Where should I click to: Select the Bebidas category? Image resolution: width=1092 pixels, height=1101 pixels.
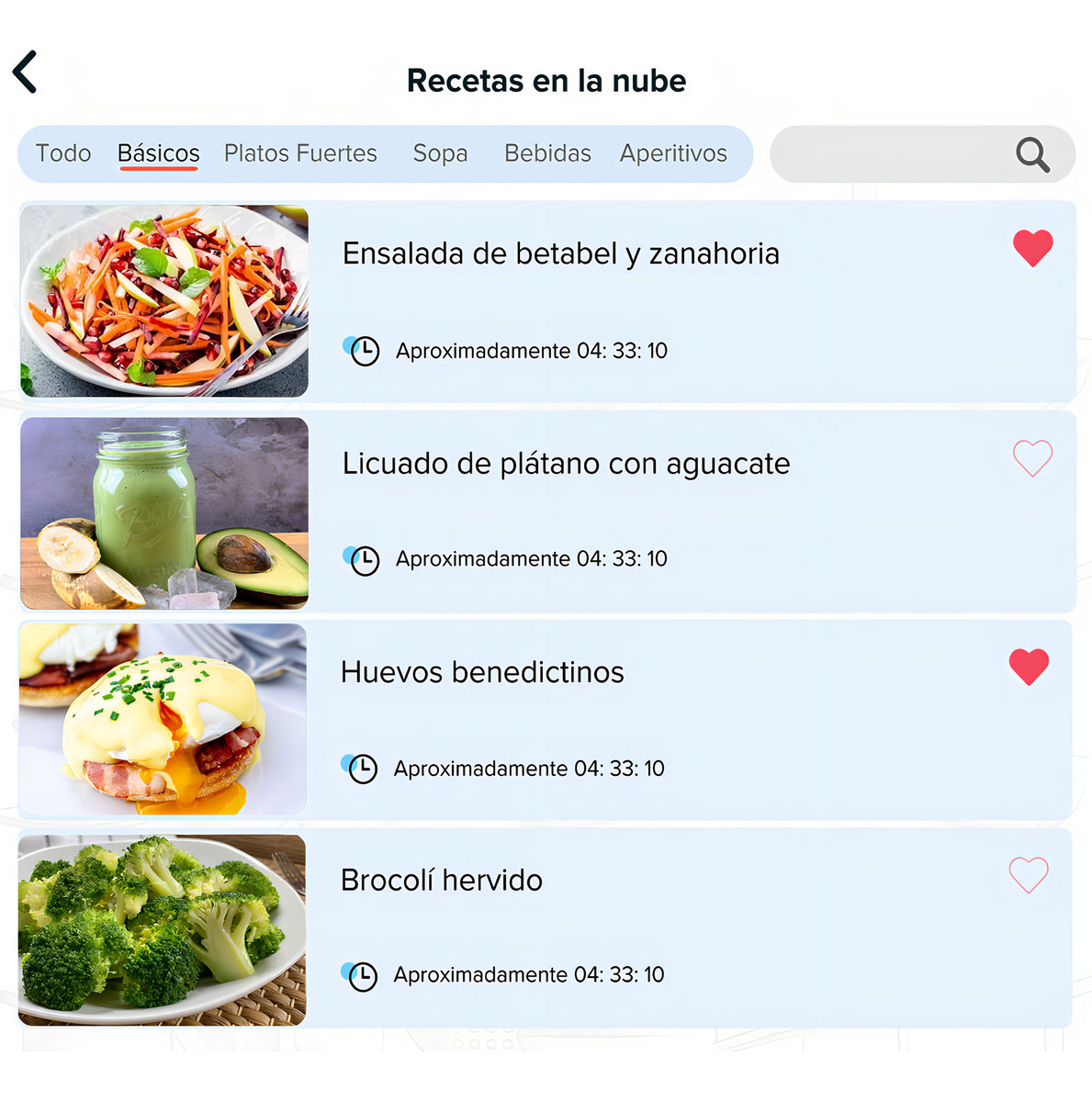click(x=547, y=153)
